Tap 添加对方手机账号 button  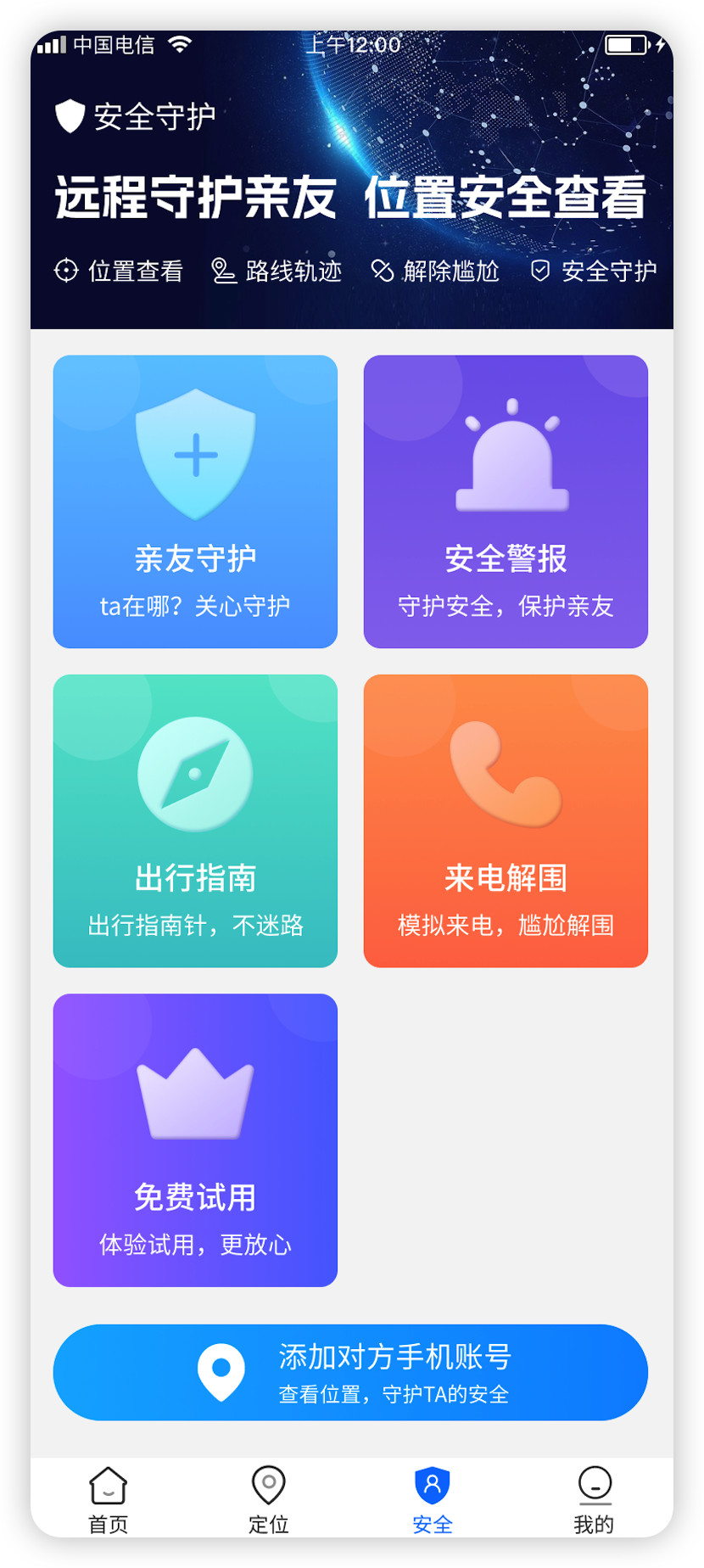pos(350,1372)
